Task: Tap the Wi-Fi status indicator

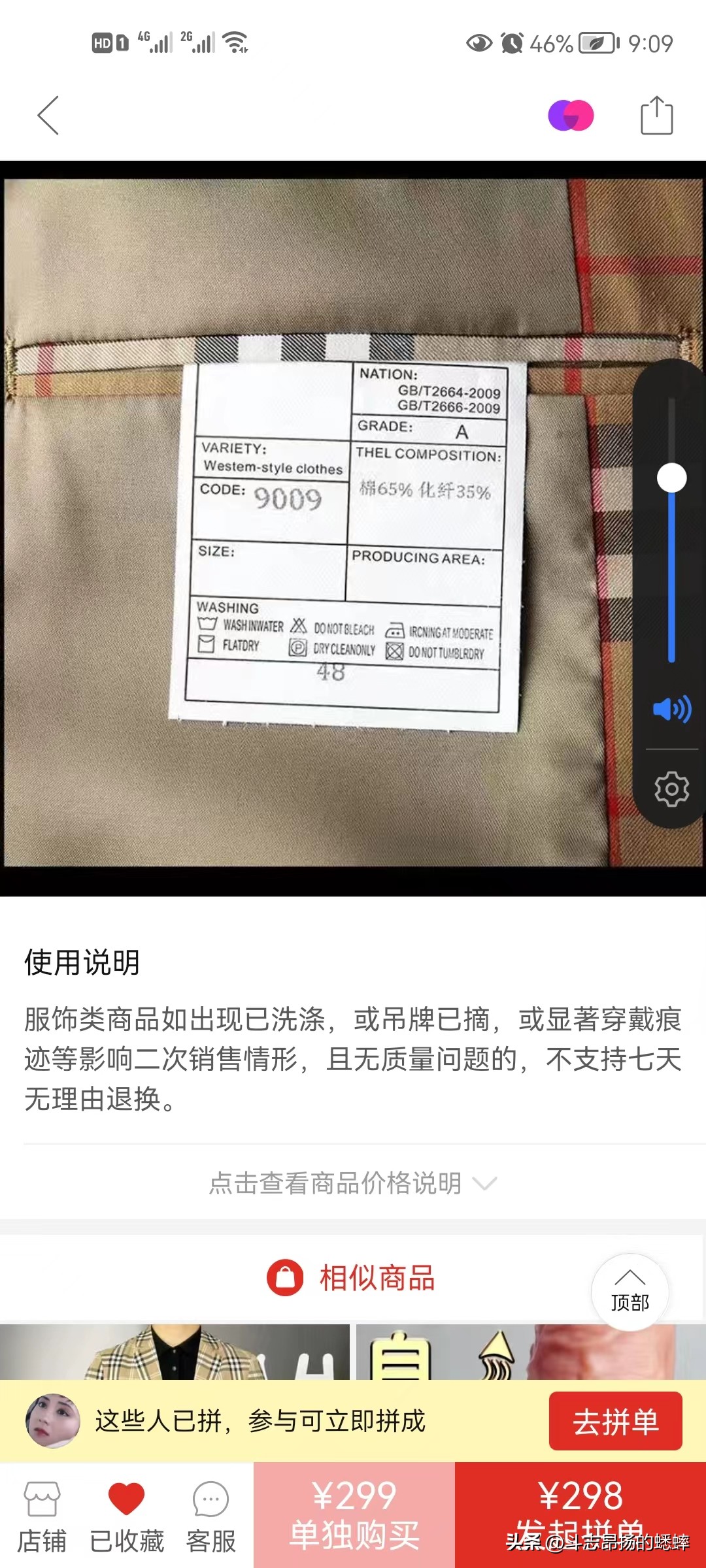Action: point(235,41)
